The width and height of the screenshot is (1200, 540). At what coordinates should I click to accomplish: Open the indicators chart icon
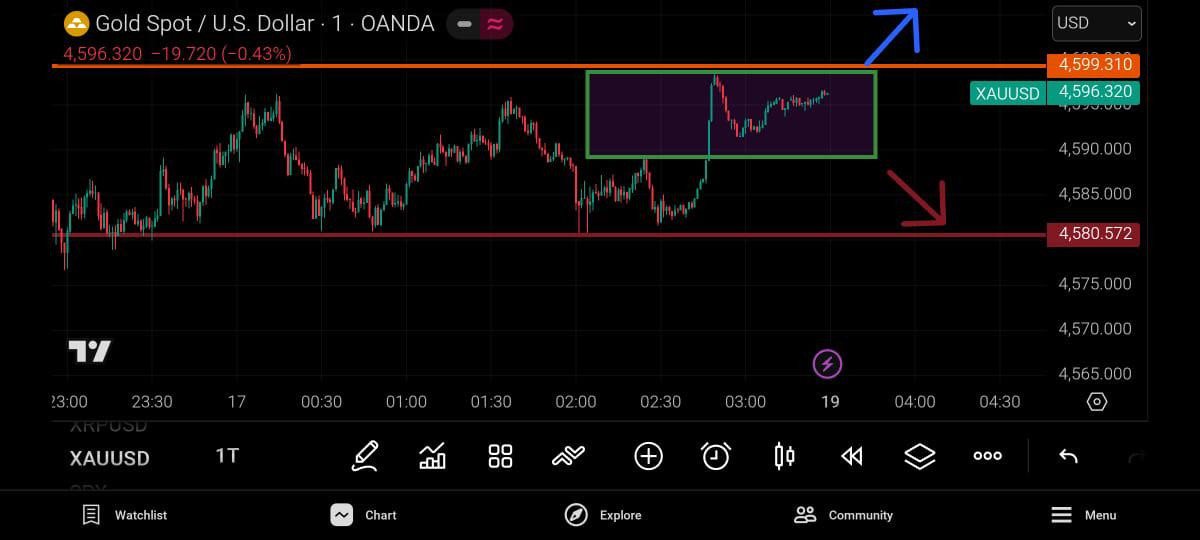click(432, 456)
